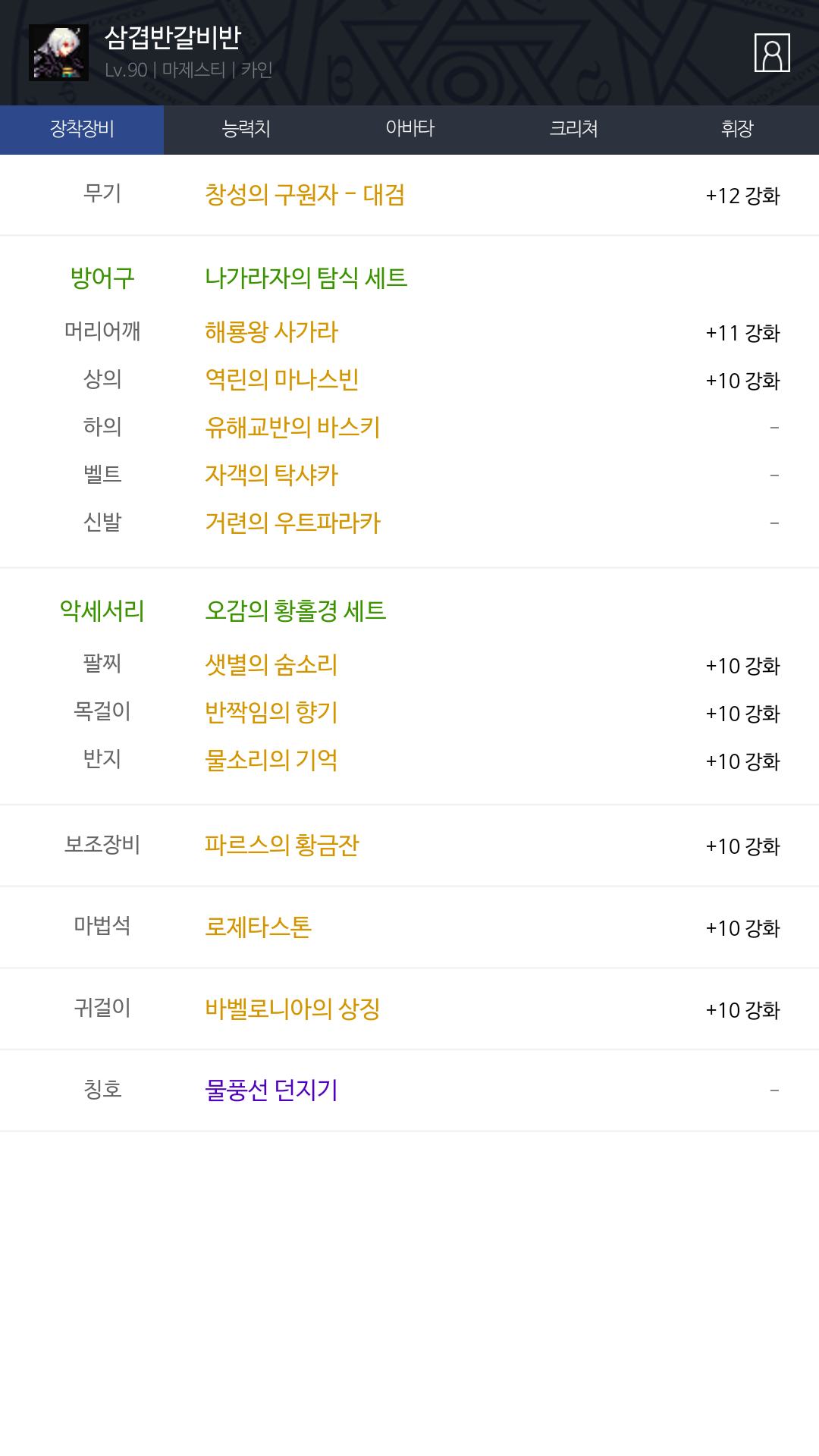The height and width of the screenshot is (1456, 819).
Task: Open item 자객의 탁샤카
Action: point(271,475)
